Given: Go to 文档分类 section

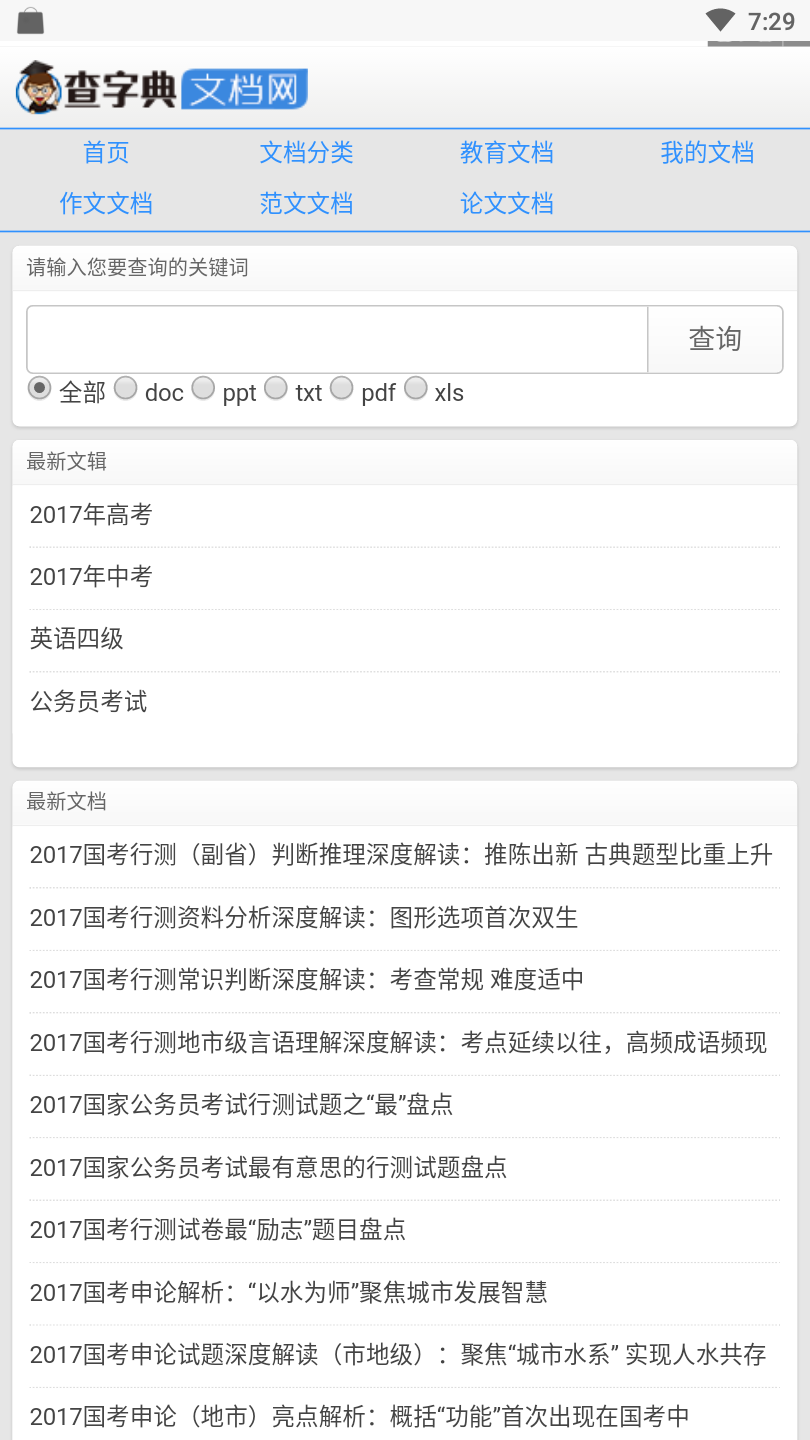Looking at the screenshot, I should (306, 153).
